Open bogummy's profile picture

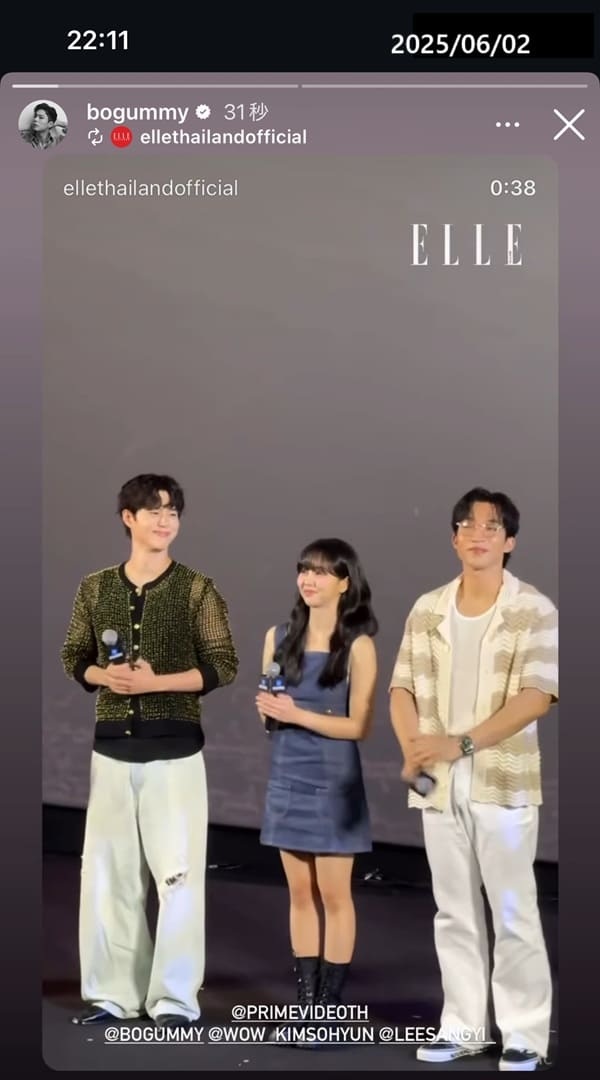coord(43,125)
